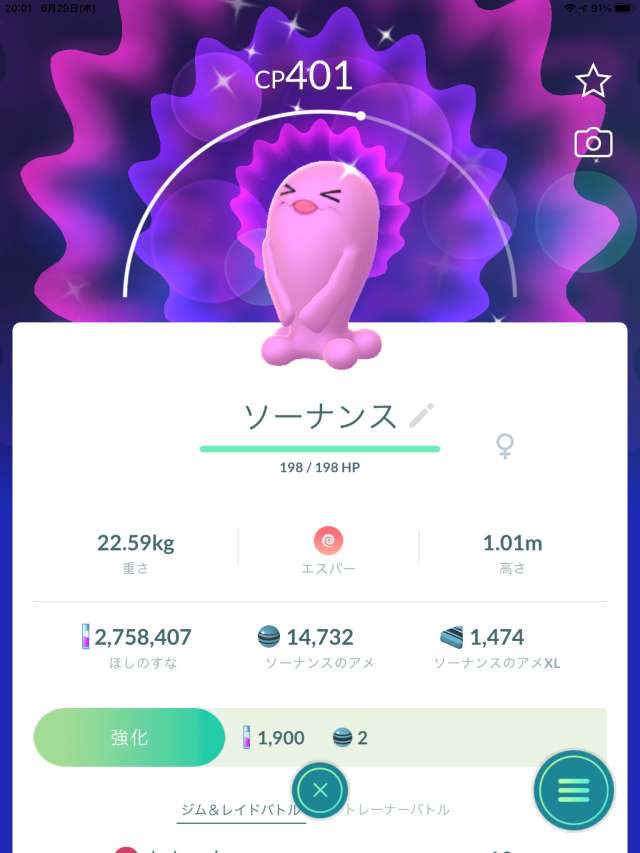This screenshot has height=853, width=640.
Task: Open the AR camera icon
Action: [593, 143]
